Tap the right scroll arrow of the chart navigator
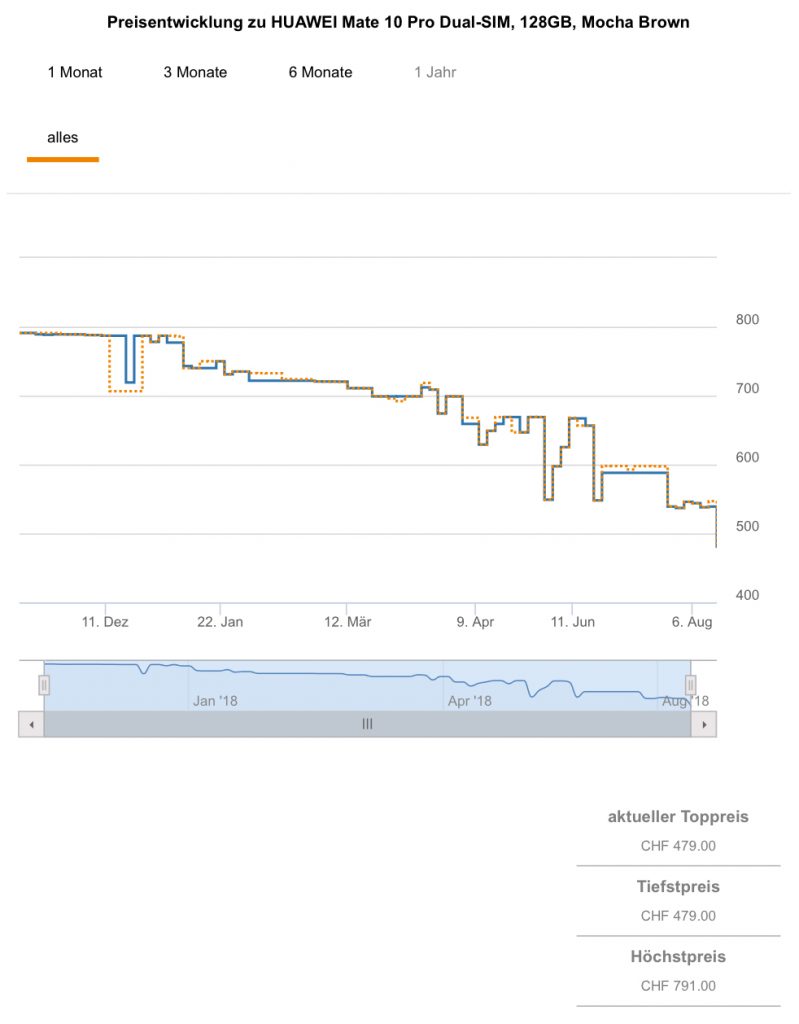799x1024 pixels. click(x=704, y=724)
